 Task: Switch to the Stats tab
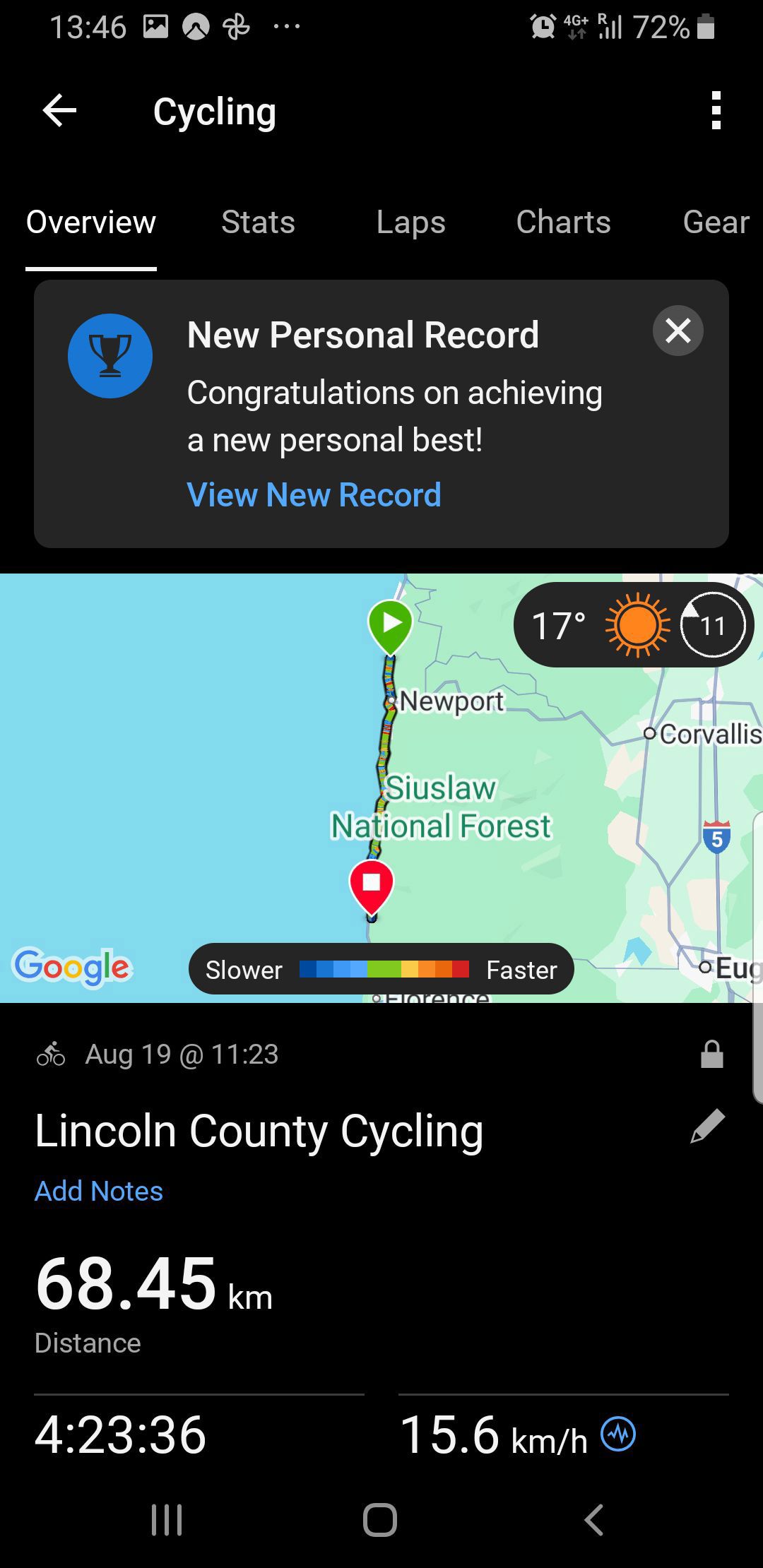coord(258,222)
